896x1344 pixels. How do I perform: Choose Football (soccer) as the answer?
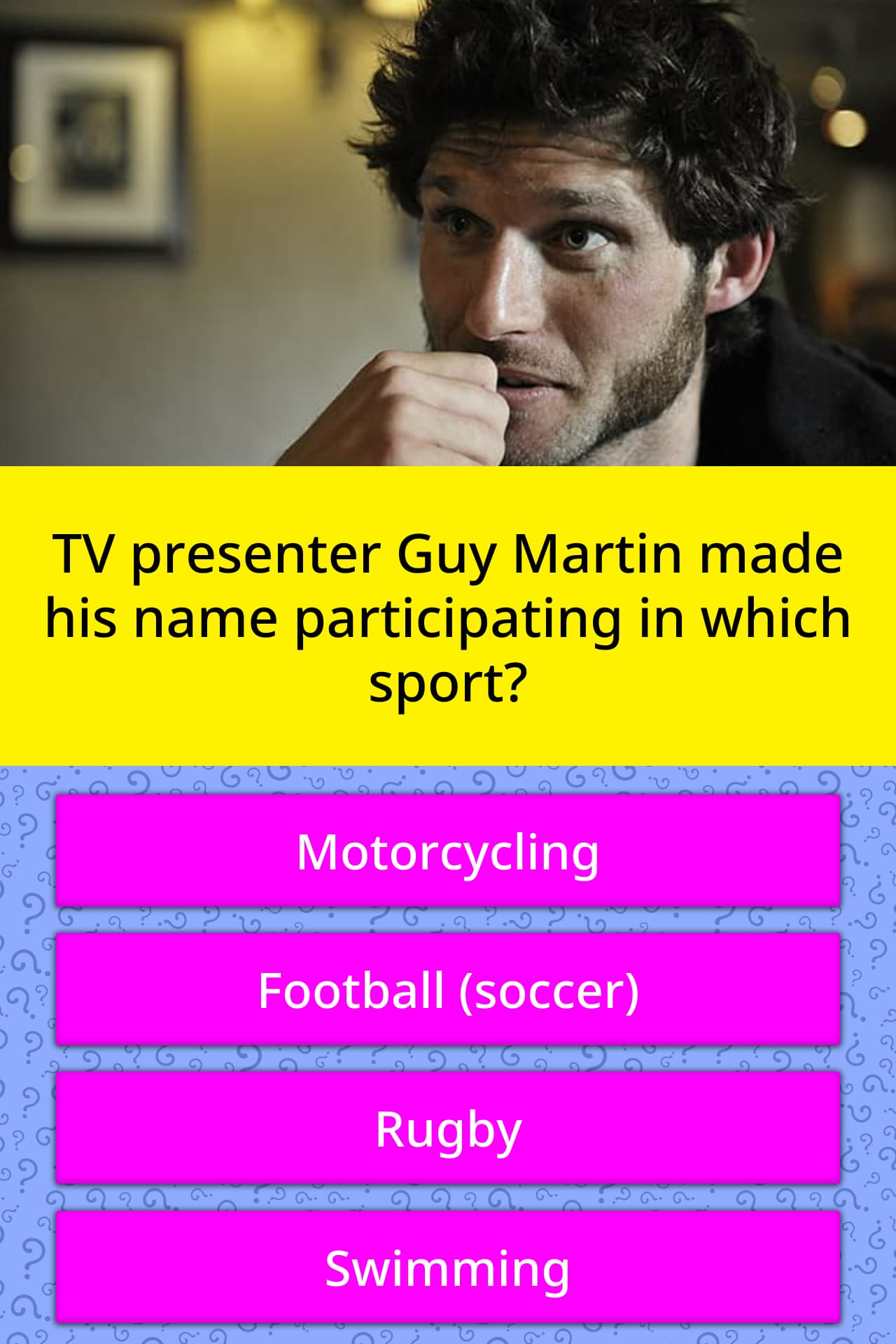click(x=448, y=990)
